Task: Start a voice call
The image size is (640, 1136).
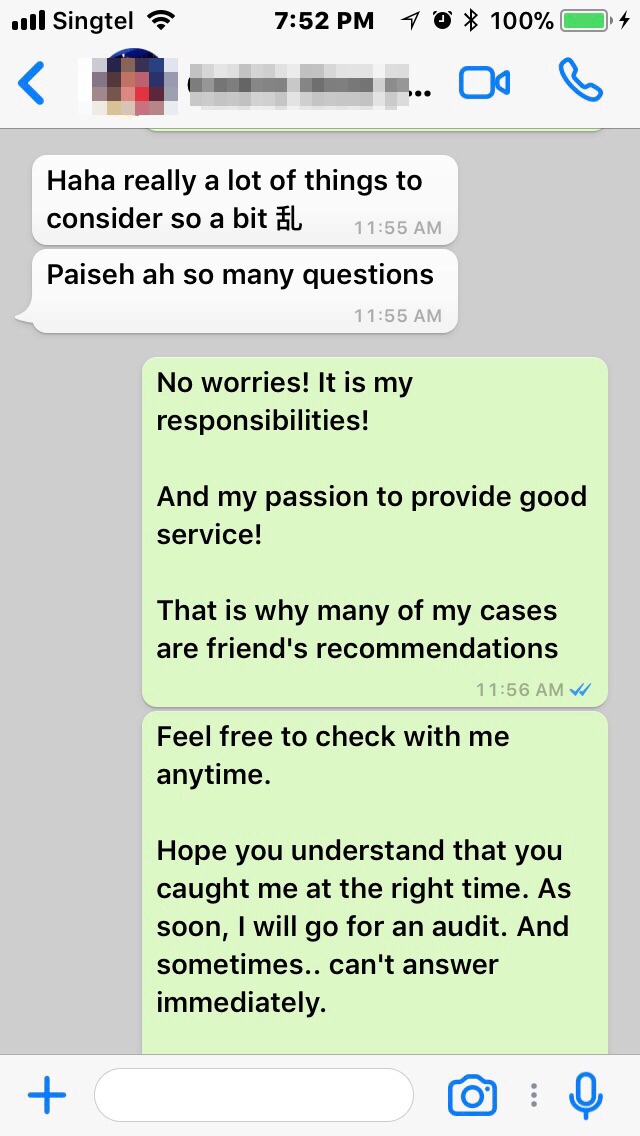Action: tap(580, 82)
